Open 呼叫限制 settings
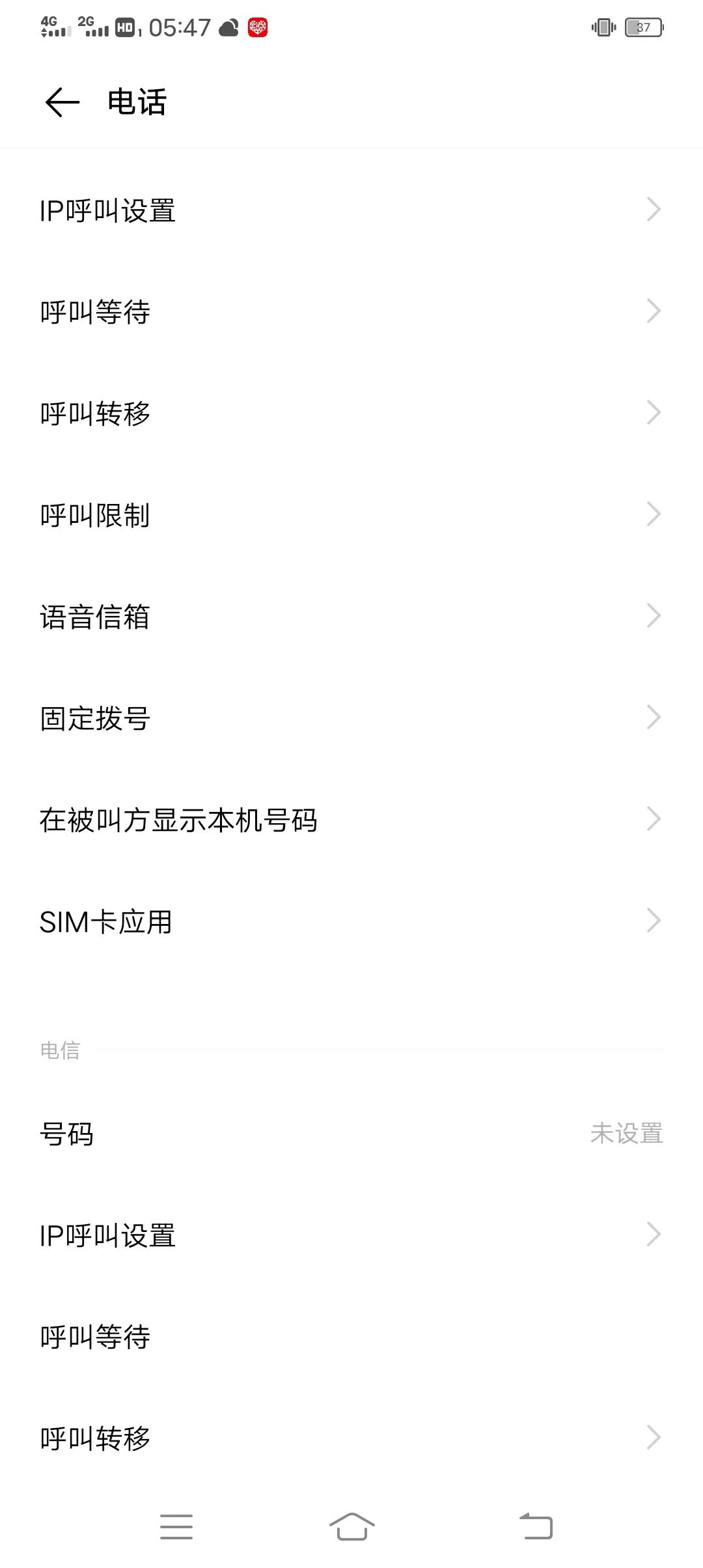Image resolution: width=703 pixels, height=1568 pixels. click(351, 515)
